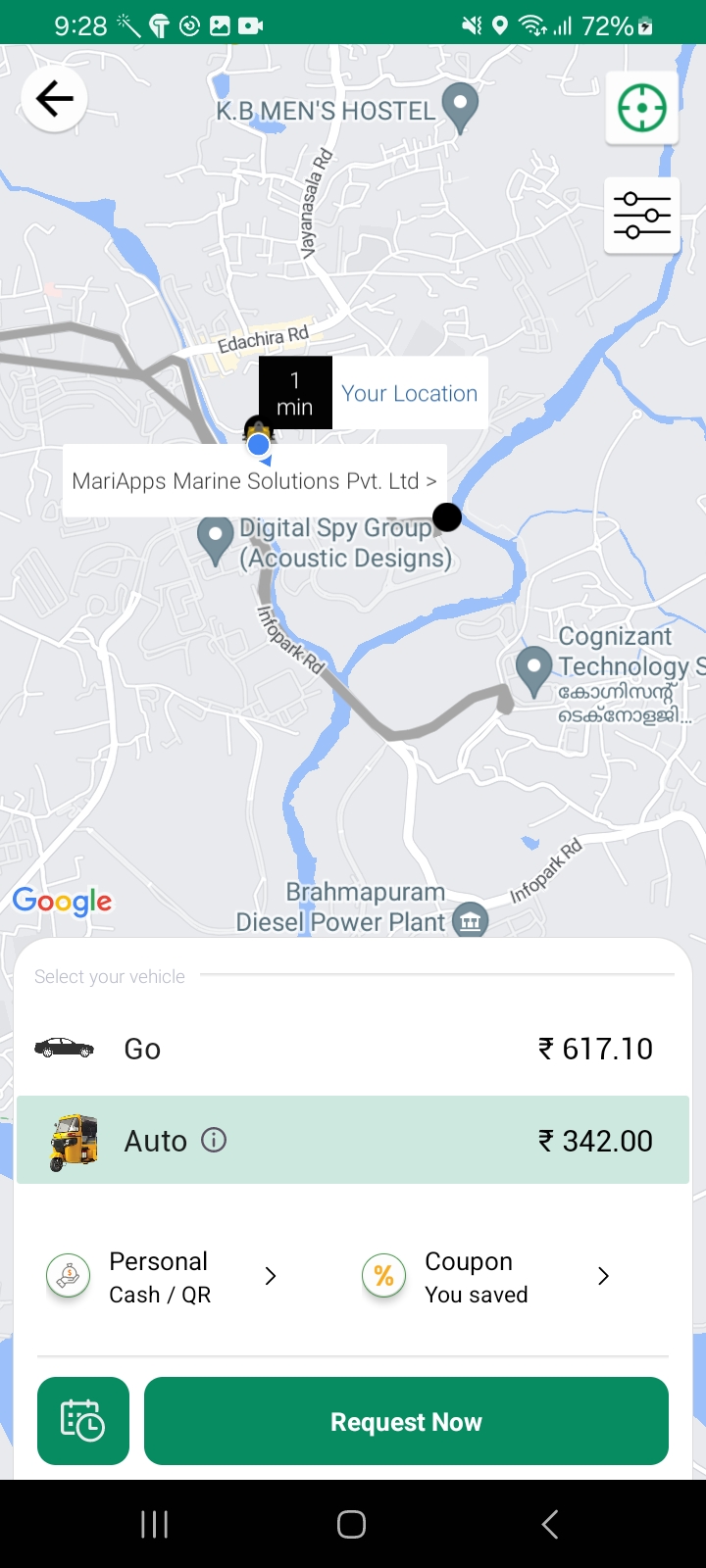This screenshot has height=1568, width=706.
Task: Open the Coupon section
Action: coord(487,1277)
